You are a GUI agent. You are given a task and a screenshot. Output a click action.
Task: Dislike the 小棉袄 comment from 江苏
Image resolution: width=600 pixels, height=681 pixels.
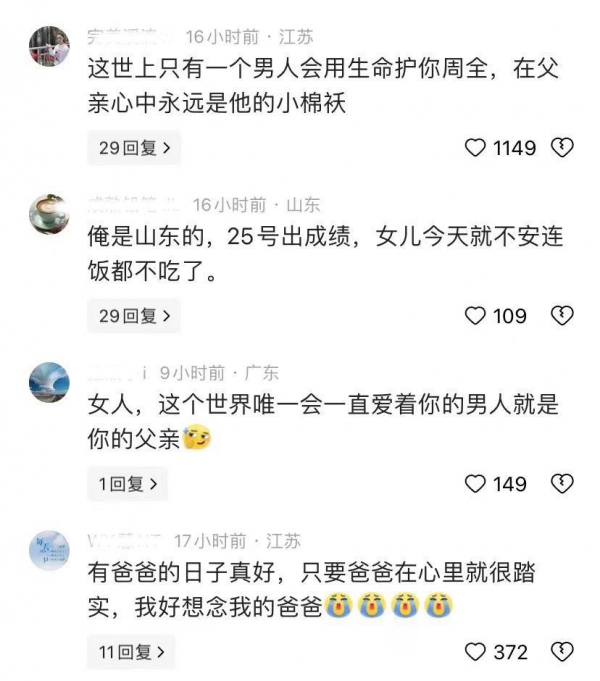563,149
